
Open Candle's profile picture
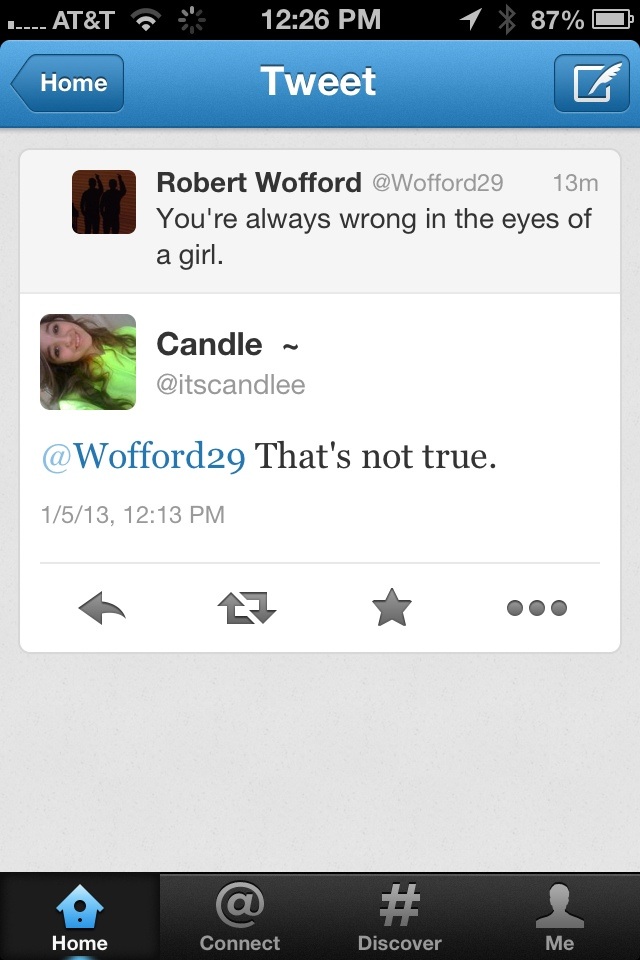point(88,362)
